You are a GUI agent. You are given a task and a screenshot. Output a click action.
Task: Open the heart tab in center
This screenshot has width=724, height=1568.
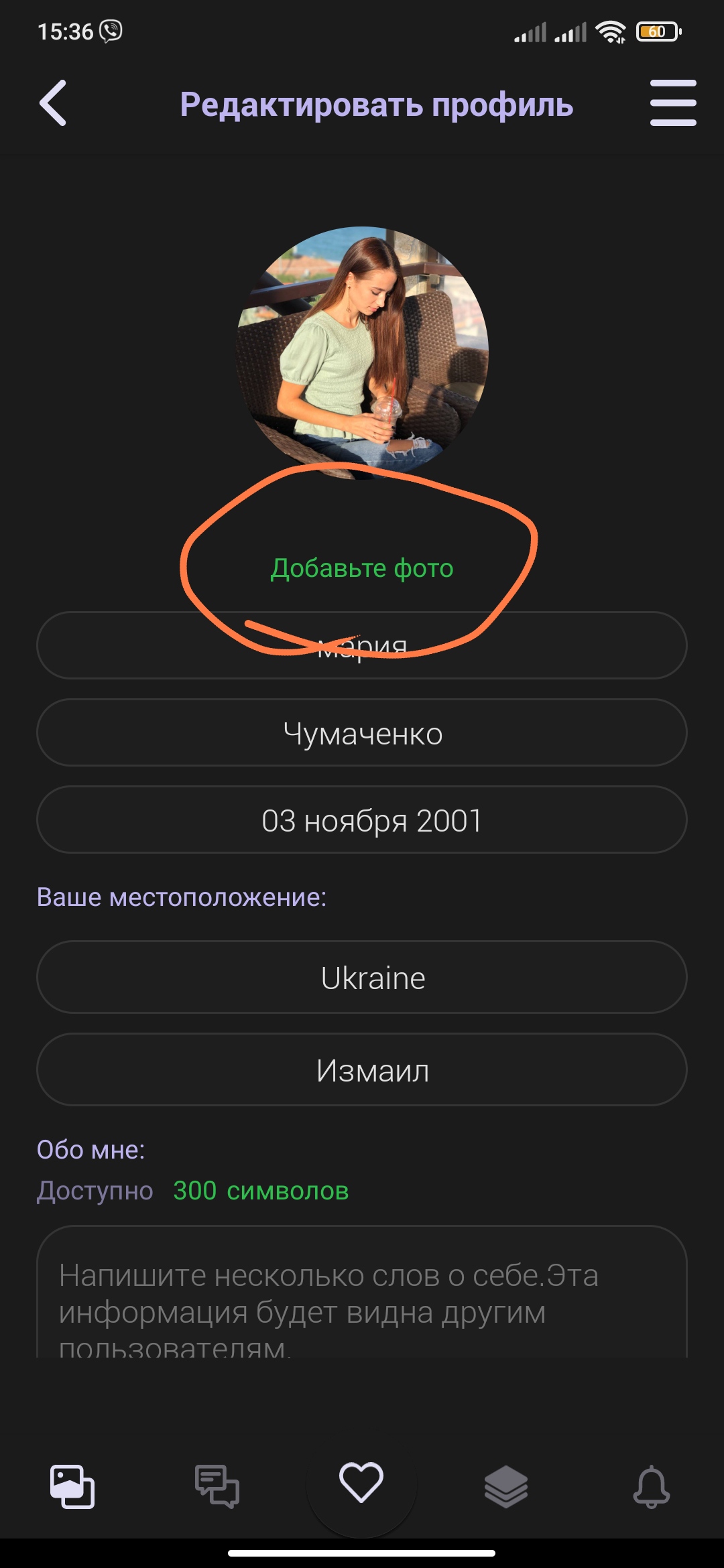pos(361,1482)
